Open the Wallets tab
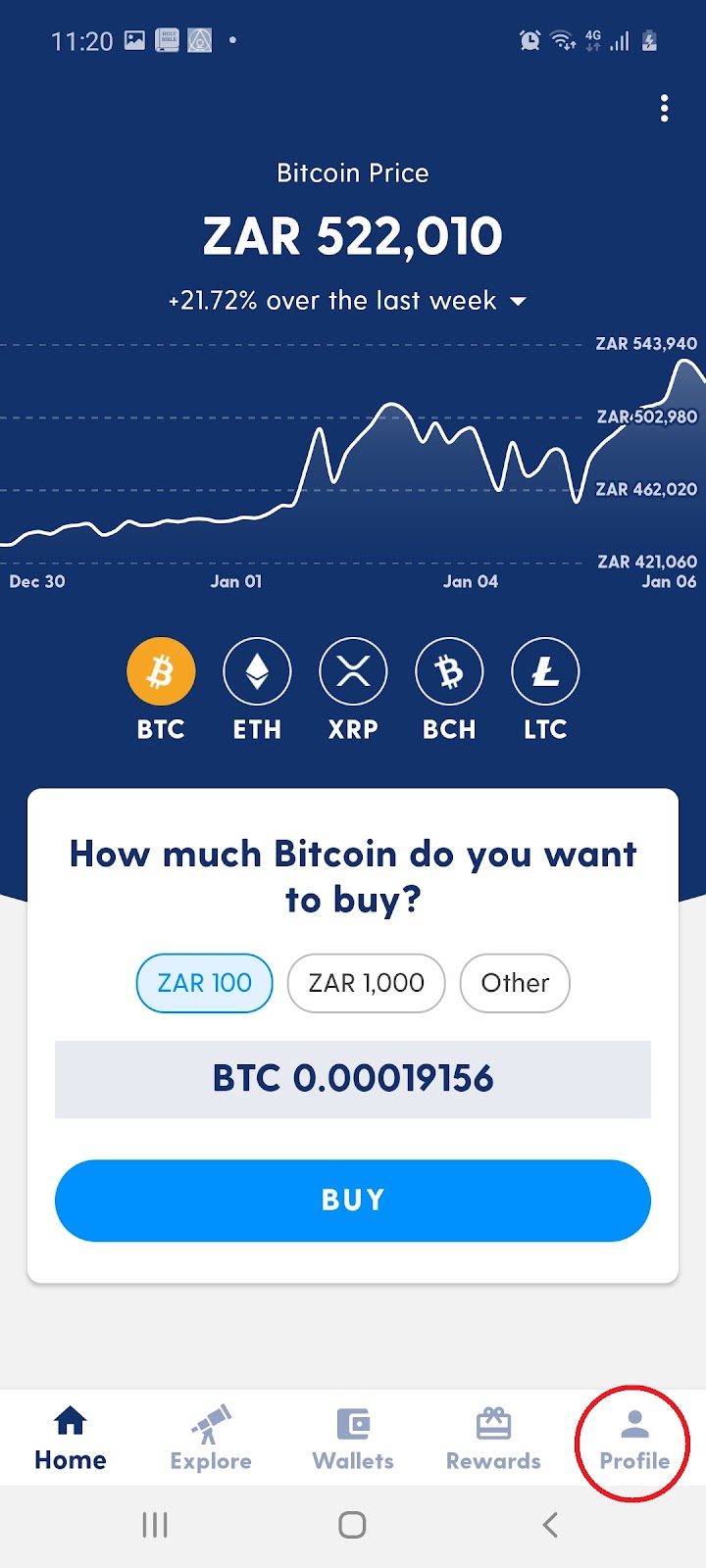The height and width of the screenshot is (1568, 706). (353, 1439)
